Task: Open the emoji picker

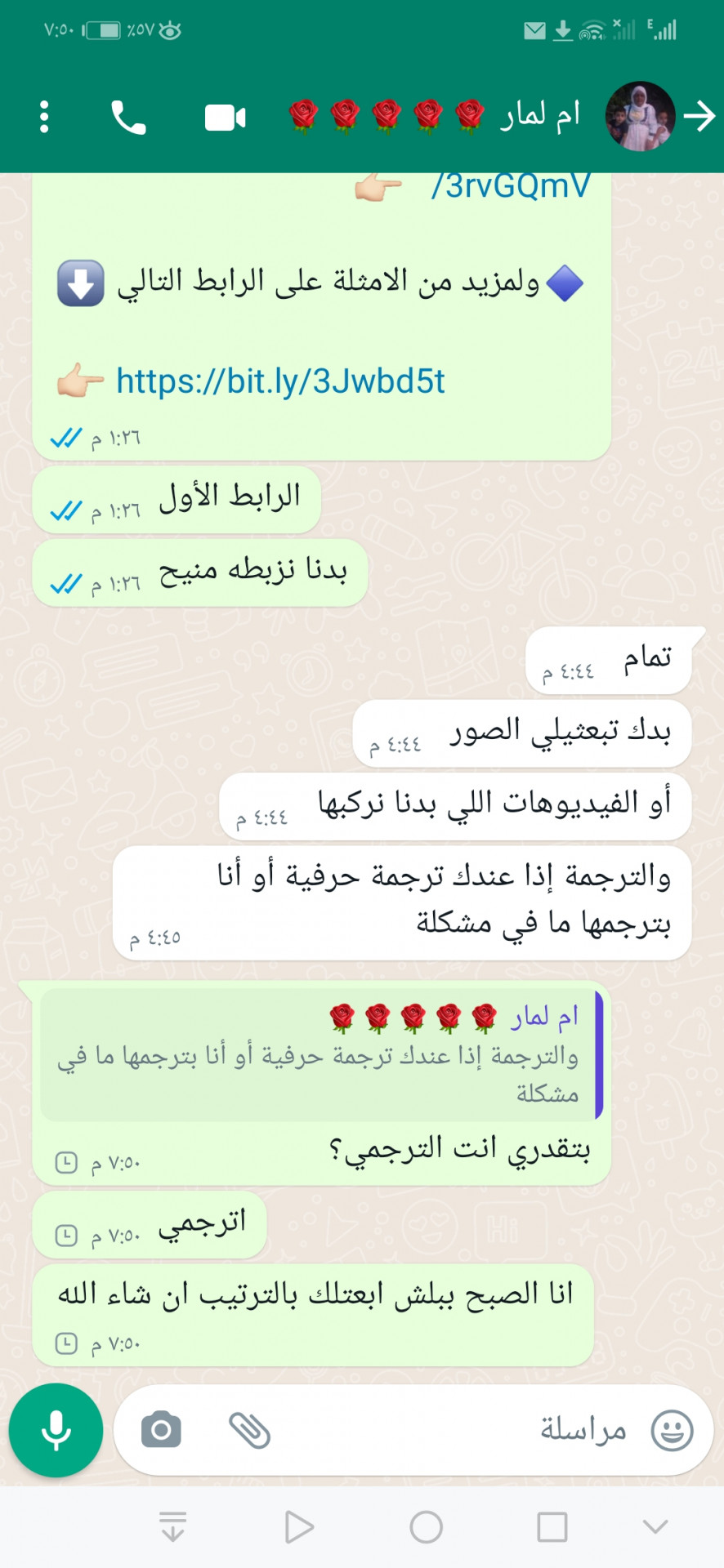Action: click(672, 1430)
